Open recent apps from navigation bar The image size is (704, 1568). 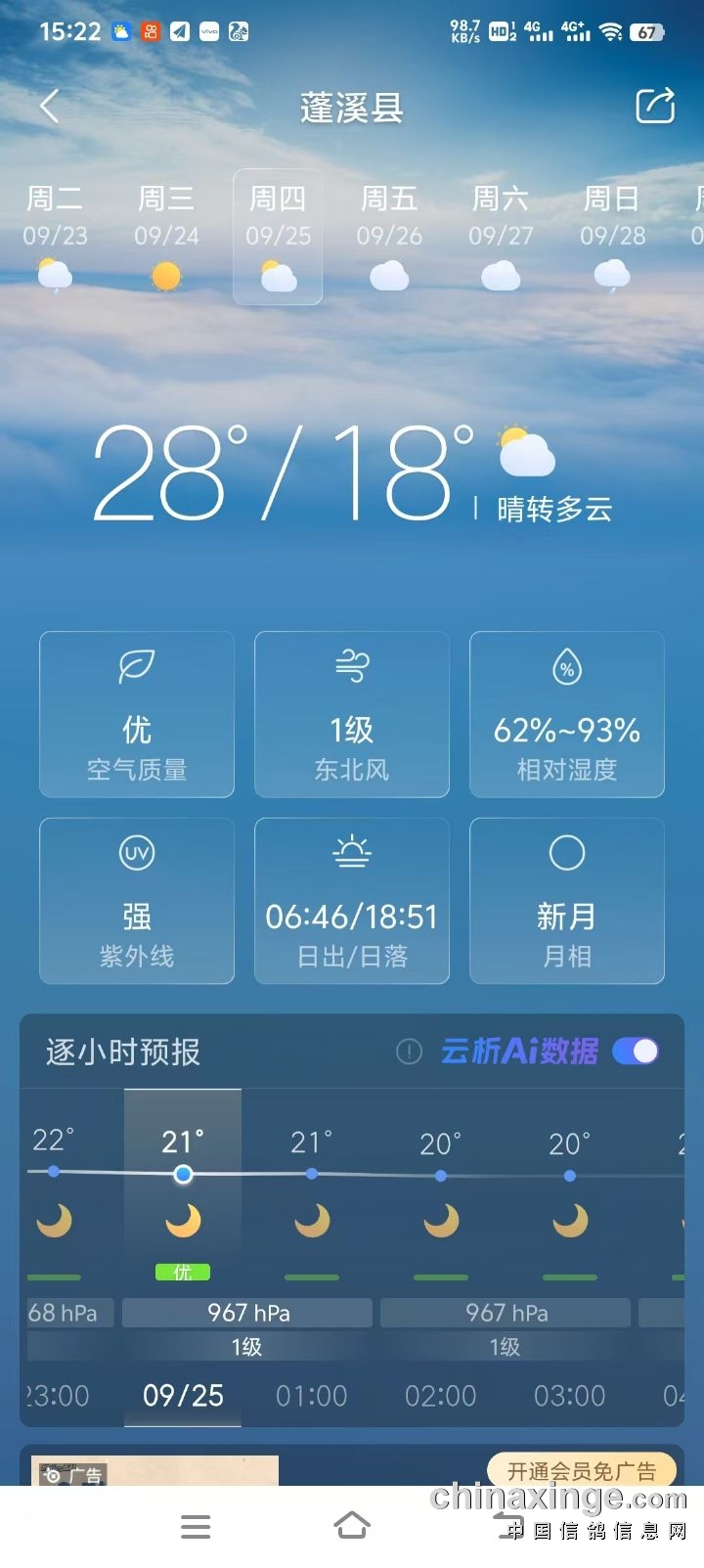coord(196,1526)
